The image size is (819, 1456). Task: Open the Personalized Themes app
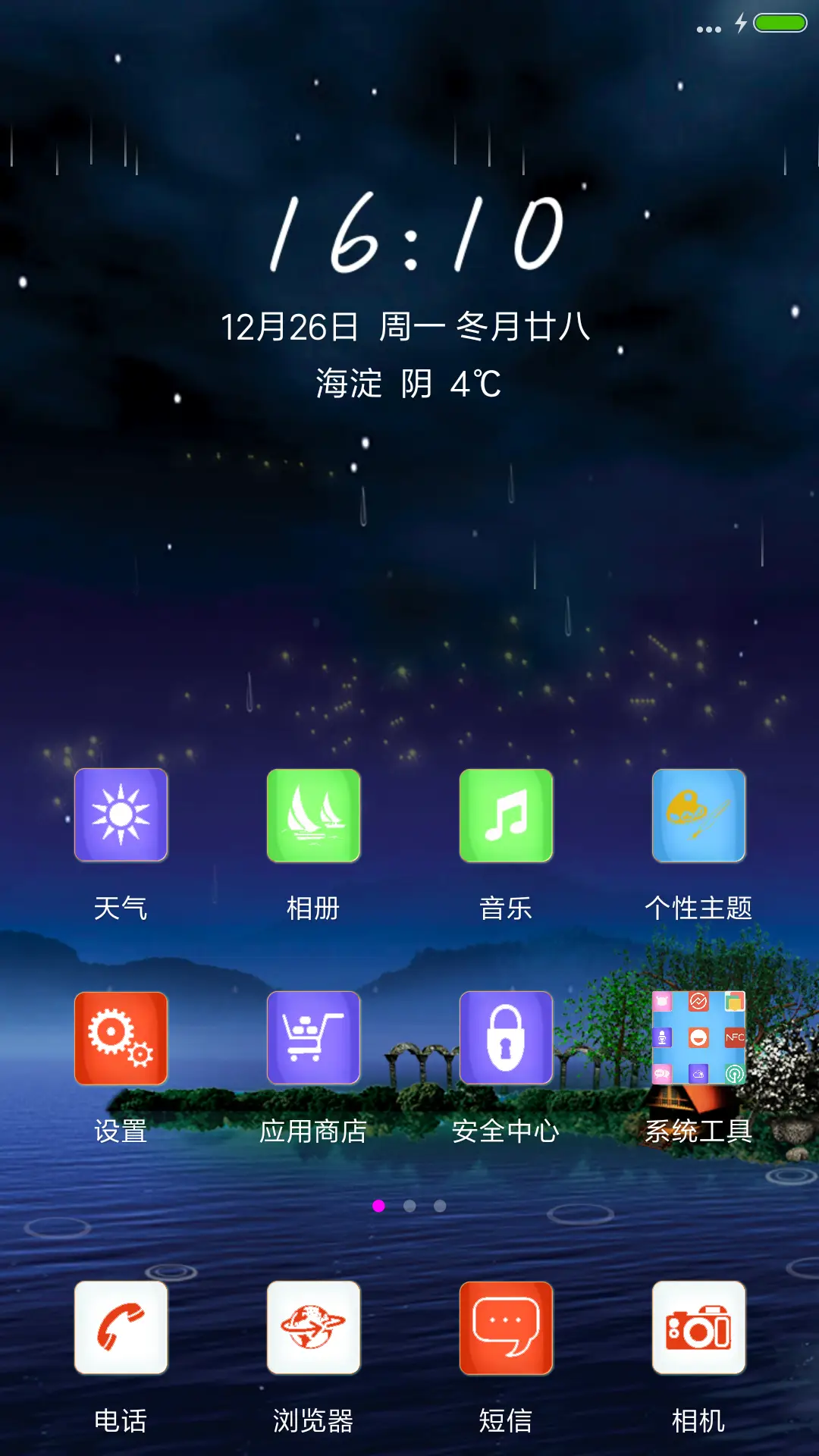pos(698,815)
